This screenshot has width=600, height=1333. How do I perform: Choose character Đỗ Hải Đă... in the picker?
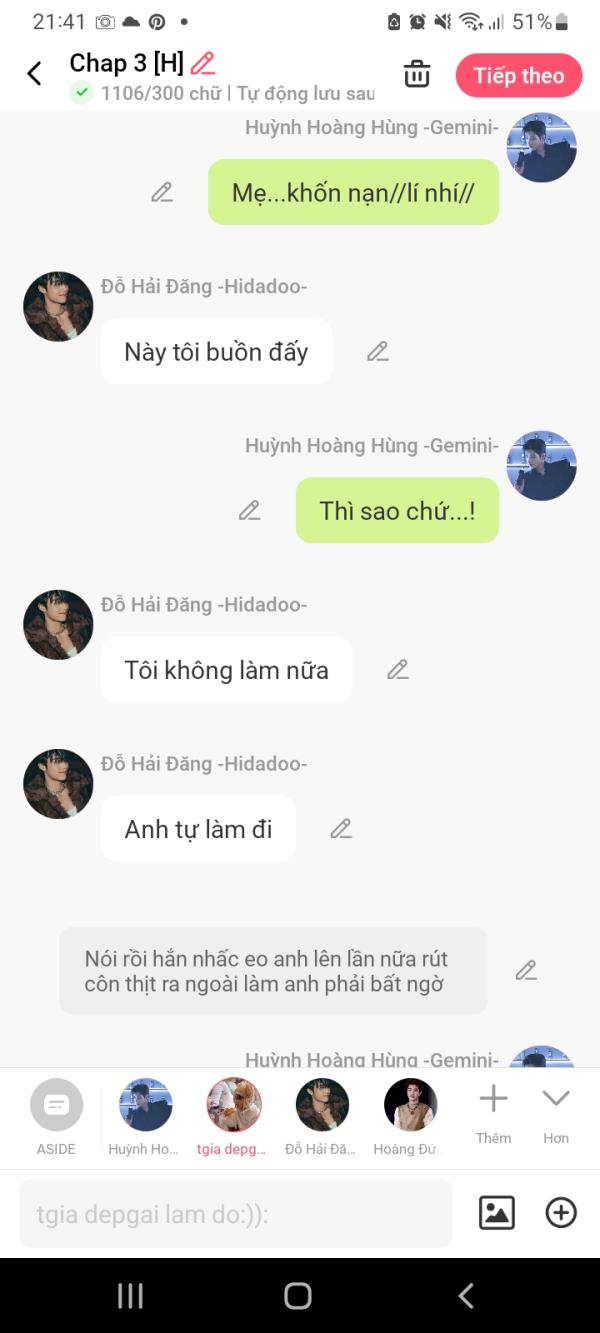click(322, 1116)
